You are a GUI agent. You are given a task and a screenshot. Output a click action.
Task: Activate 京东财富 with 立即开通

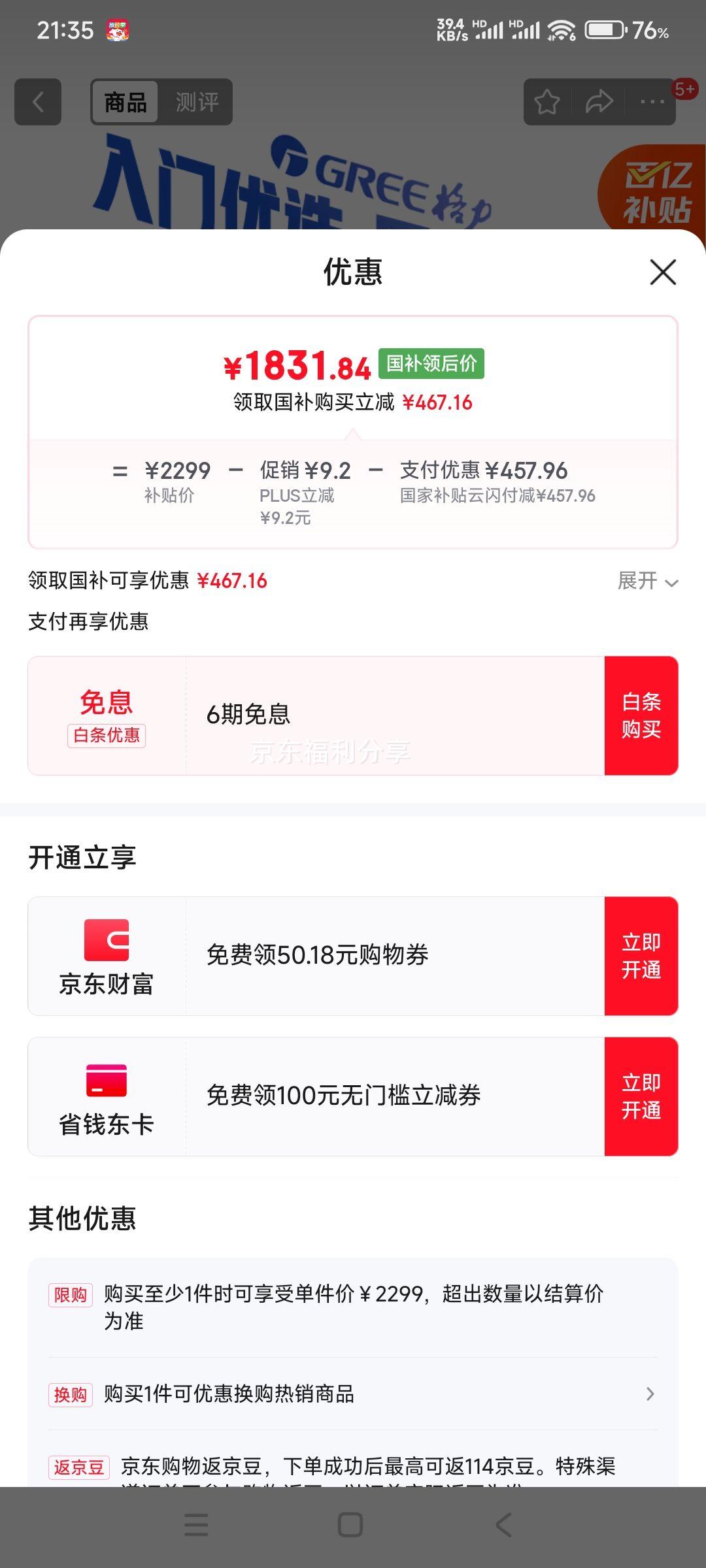pos(641,956)
